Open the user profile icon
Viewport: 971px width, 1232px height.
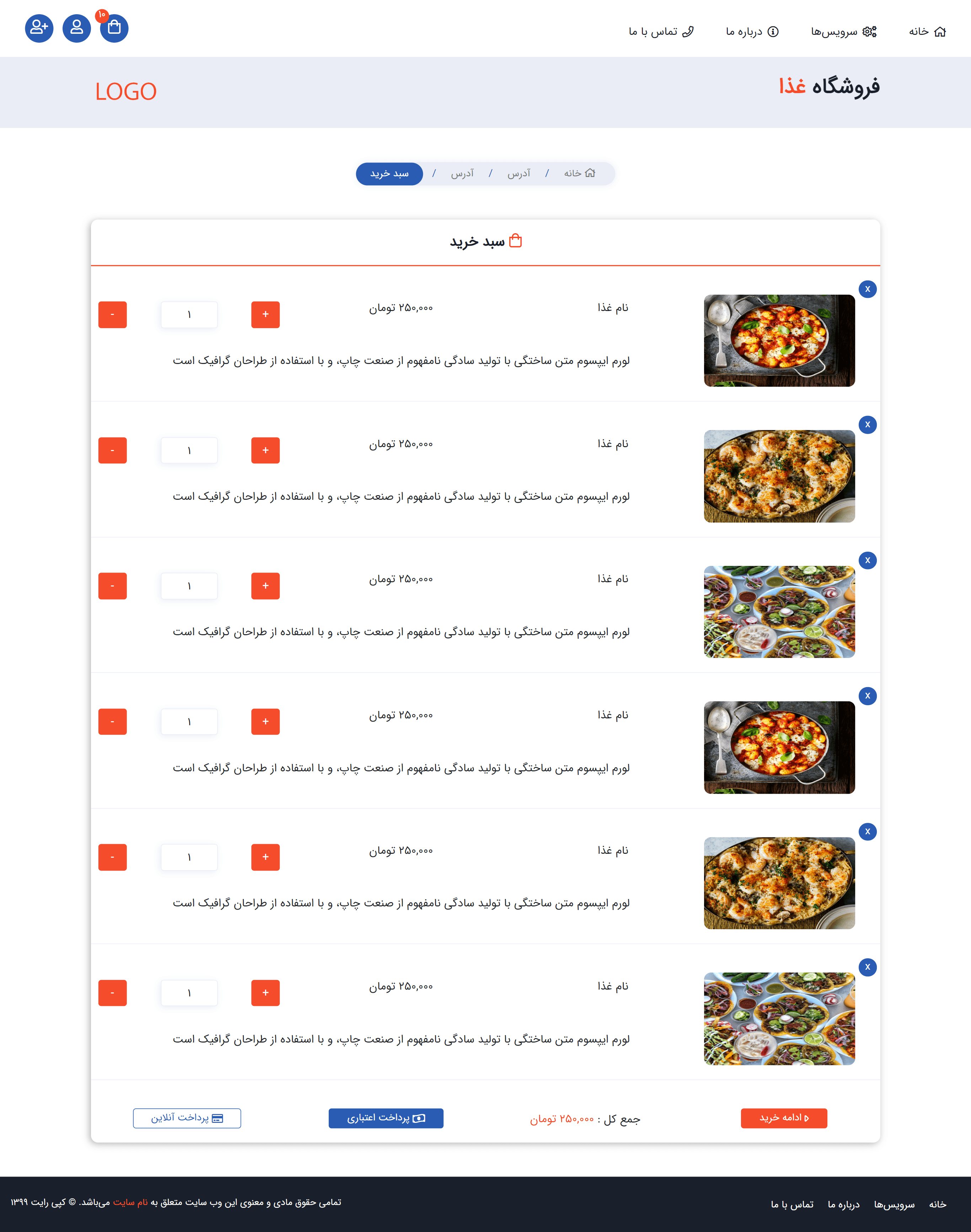(77, 28)
